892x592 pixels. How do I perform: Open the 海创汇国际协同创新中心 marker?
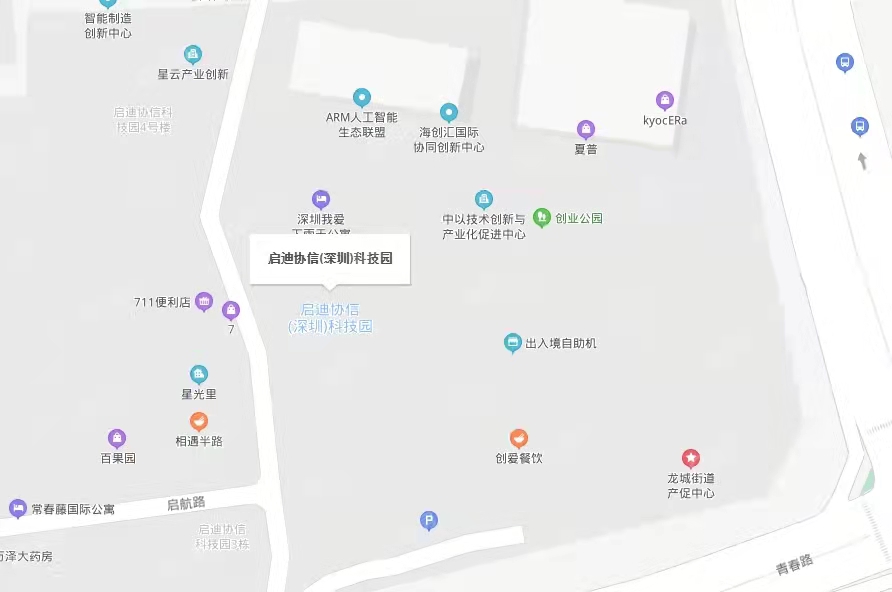pyautogui.click(x=449, y=113)
